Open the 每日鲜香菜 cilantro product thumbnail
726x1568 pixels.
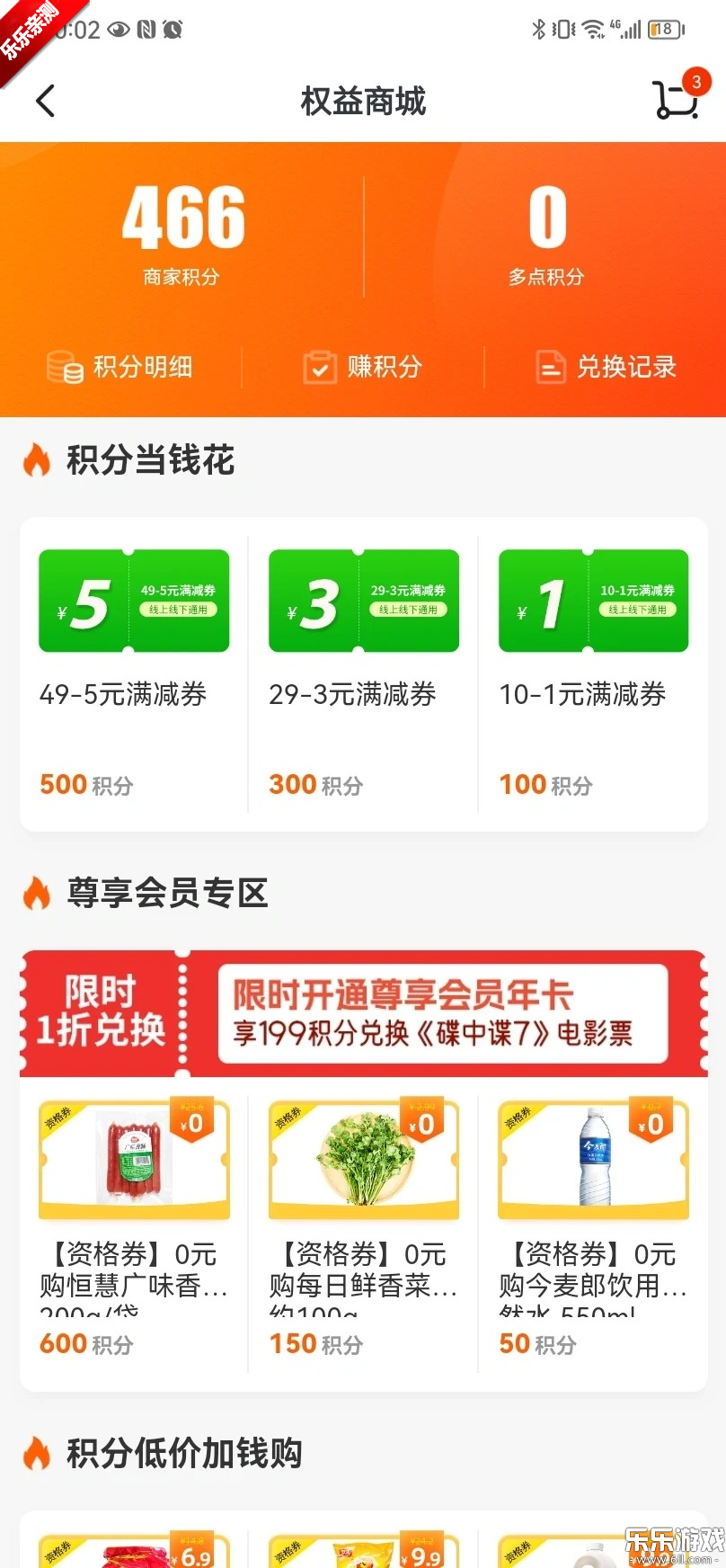pos(363,1159)
